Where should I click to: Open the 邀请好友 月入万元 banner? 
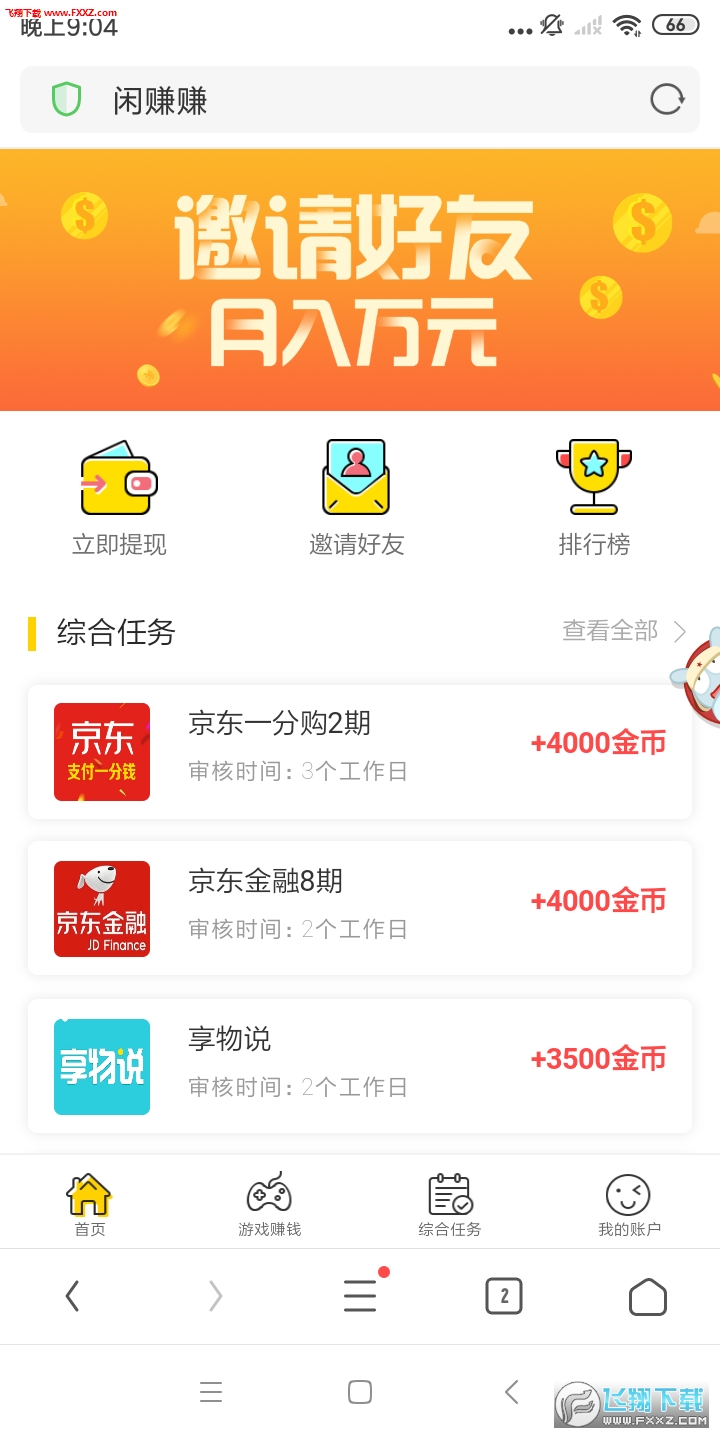click(x=360, y=280)
